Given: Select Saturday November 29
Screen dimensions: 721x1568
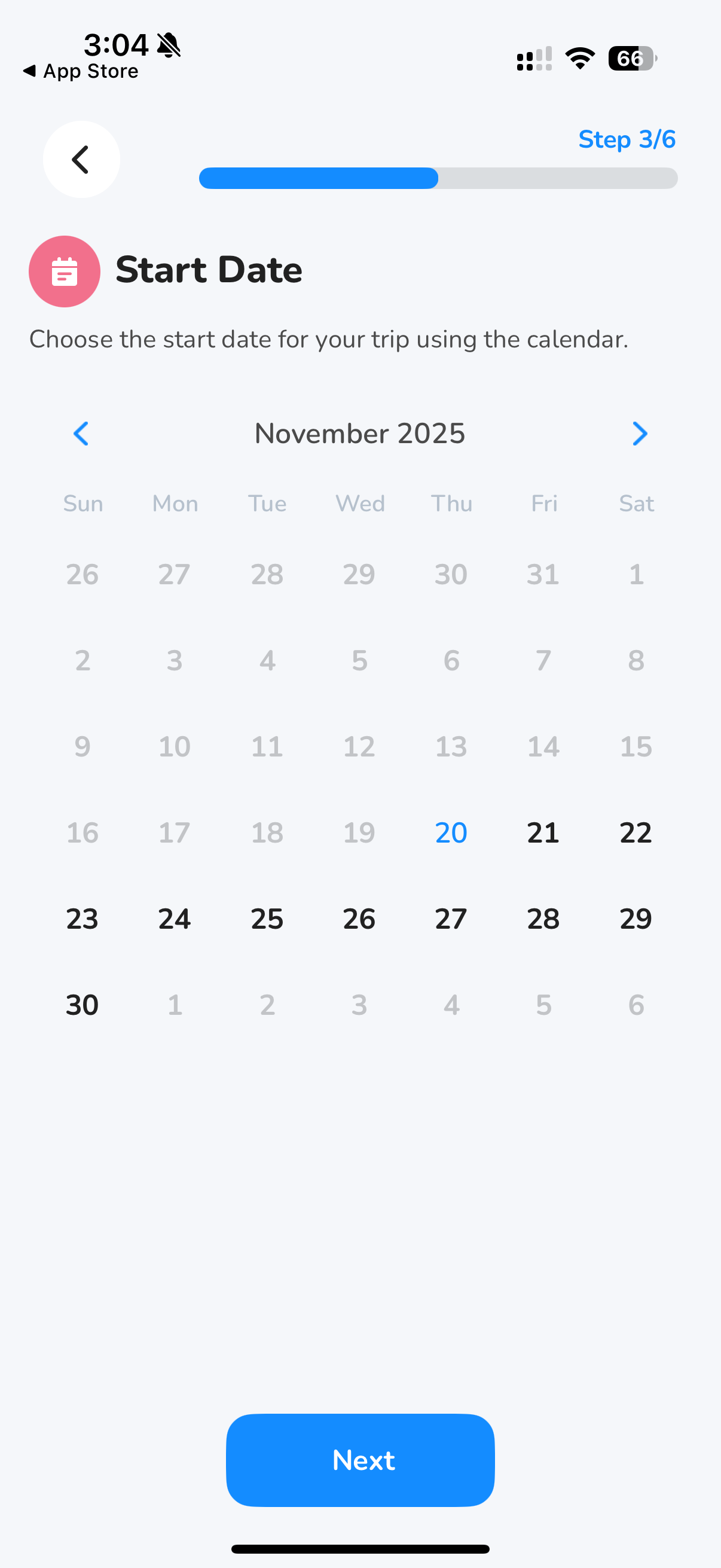Looking at the screenshot, I should pyautogui.click(x=636, y=919).
